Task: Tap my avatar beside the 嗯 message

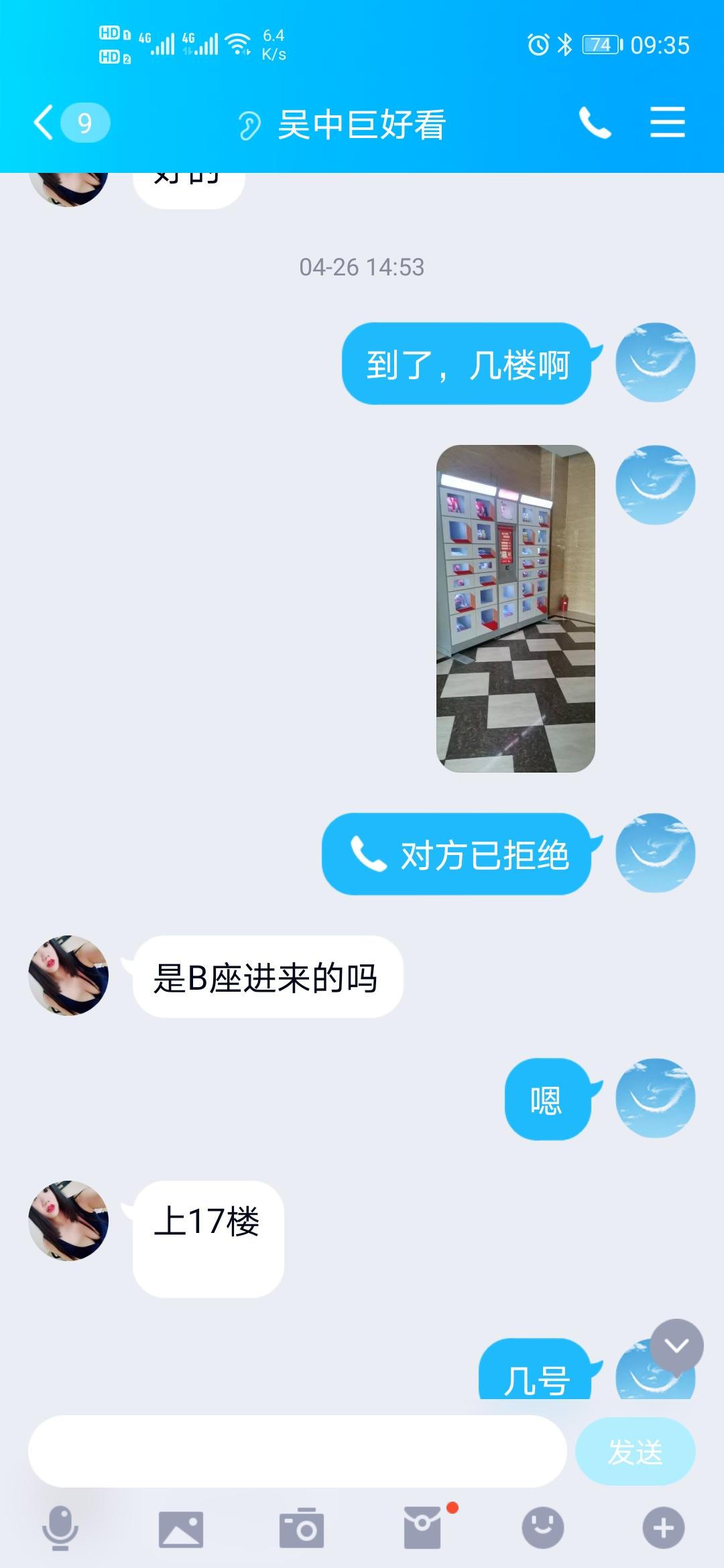Action: pos(655,1098)
